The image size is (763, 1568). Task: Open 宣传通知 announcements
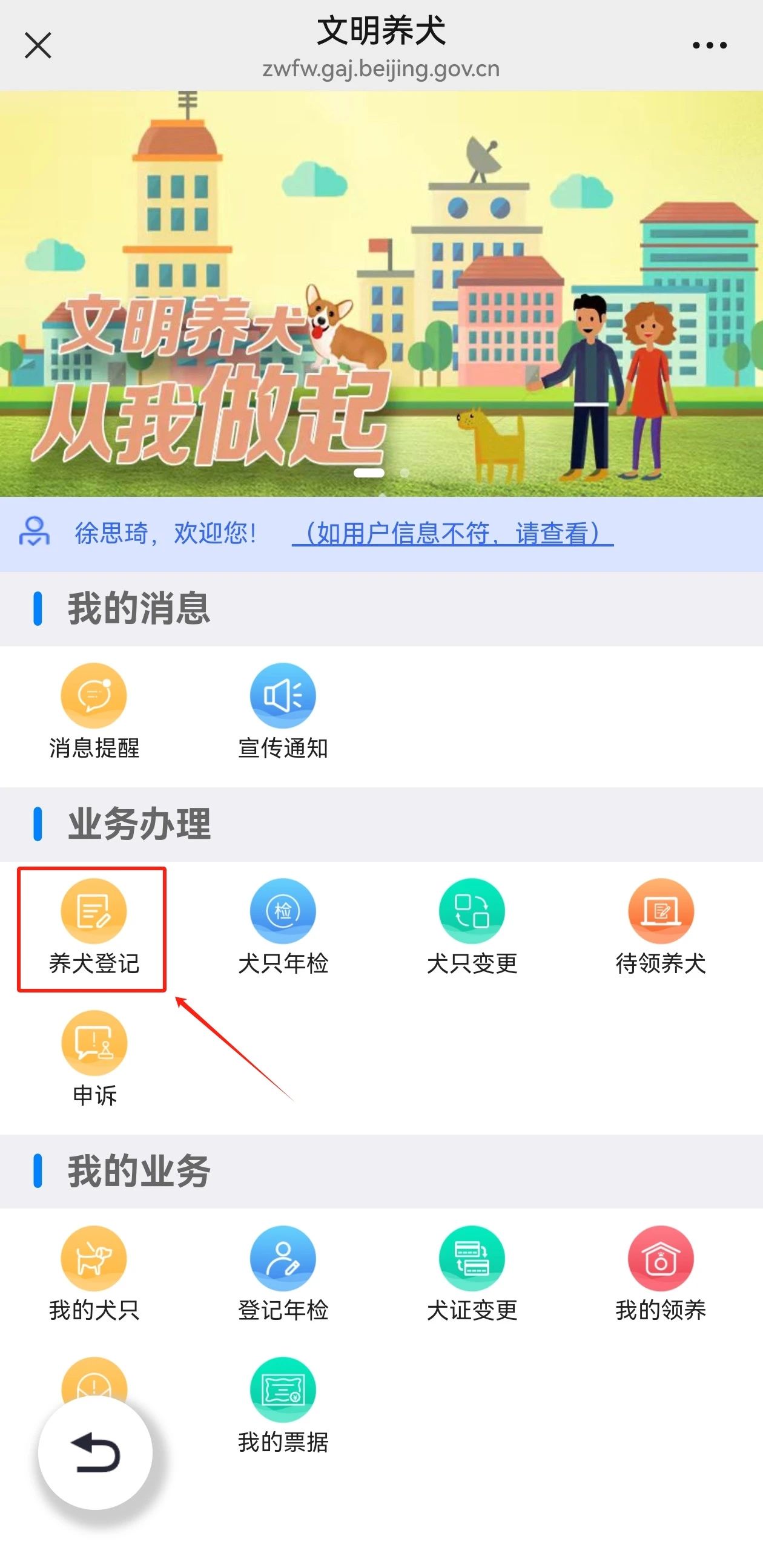tap(283, 710)
